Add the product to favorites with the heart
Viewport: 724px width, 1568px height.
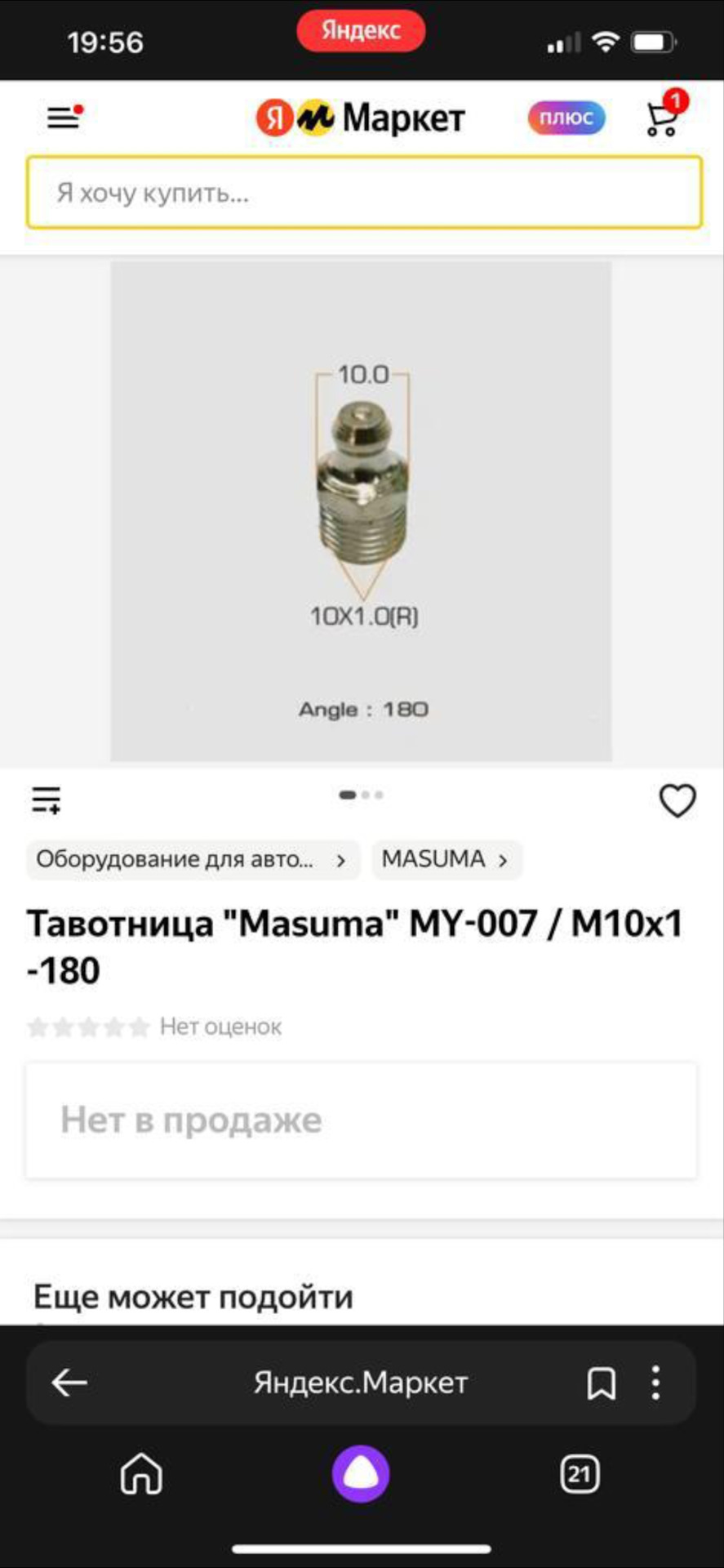click(677, 800)
